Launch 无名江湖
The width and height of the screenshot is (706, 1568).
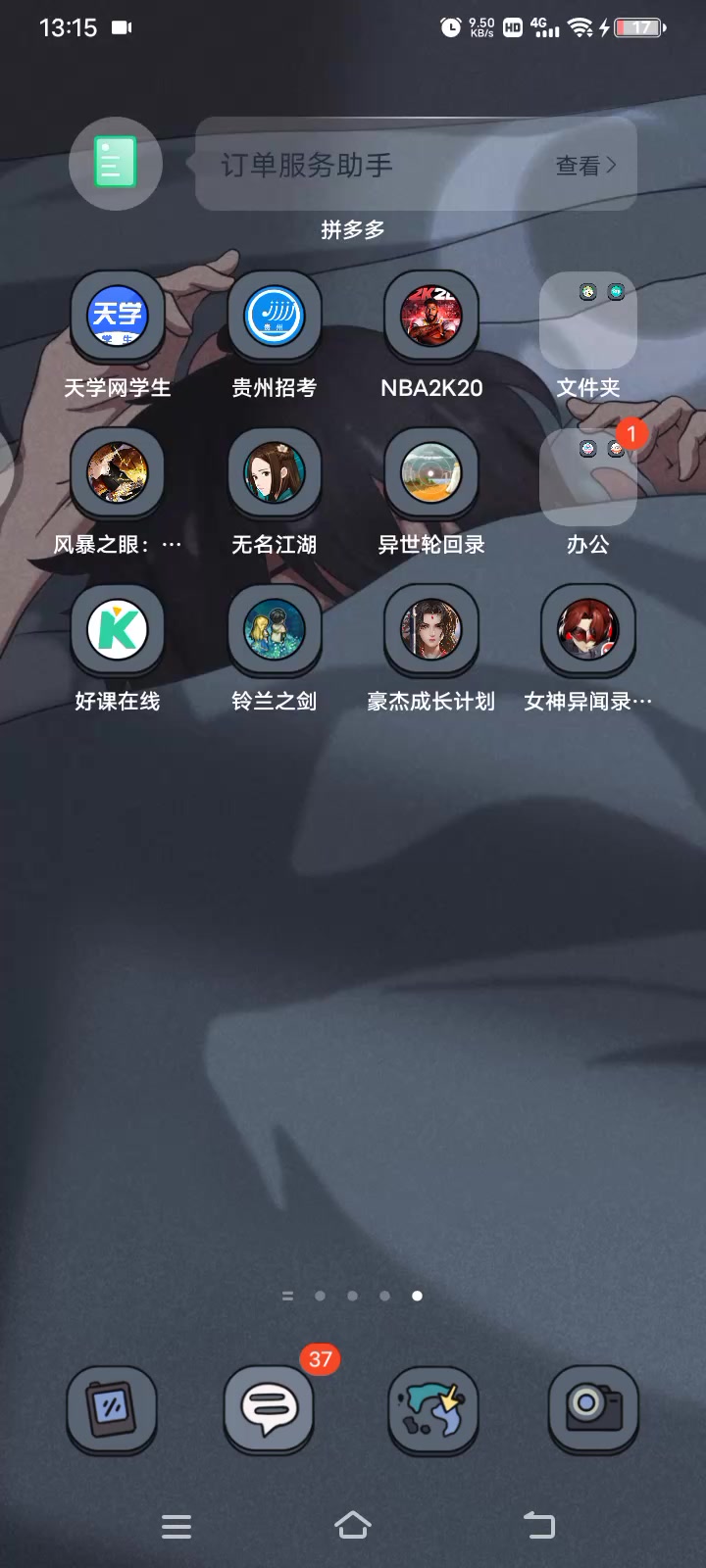click(275, 473)
